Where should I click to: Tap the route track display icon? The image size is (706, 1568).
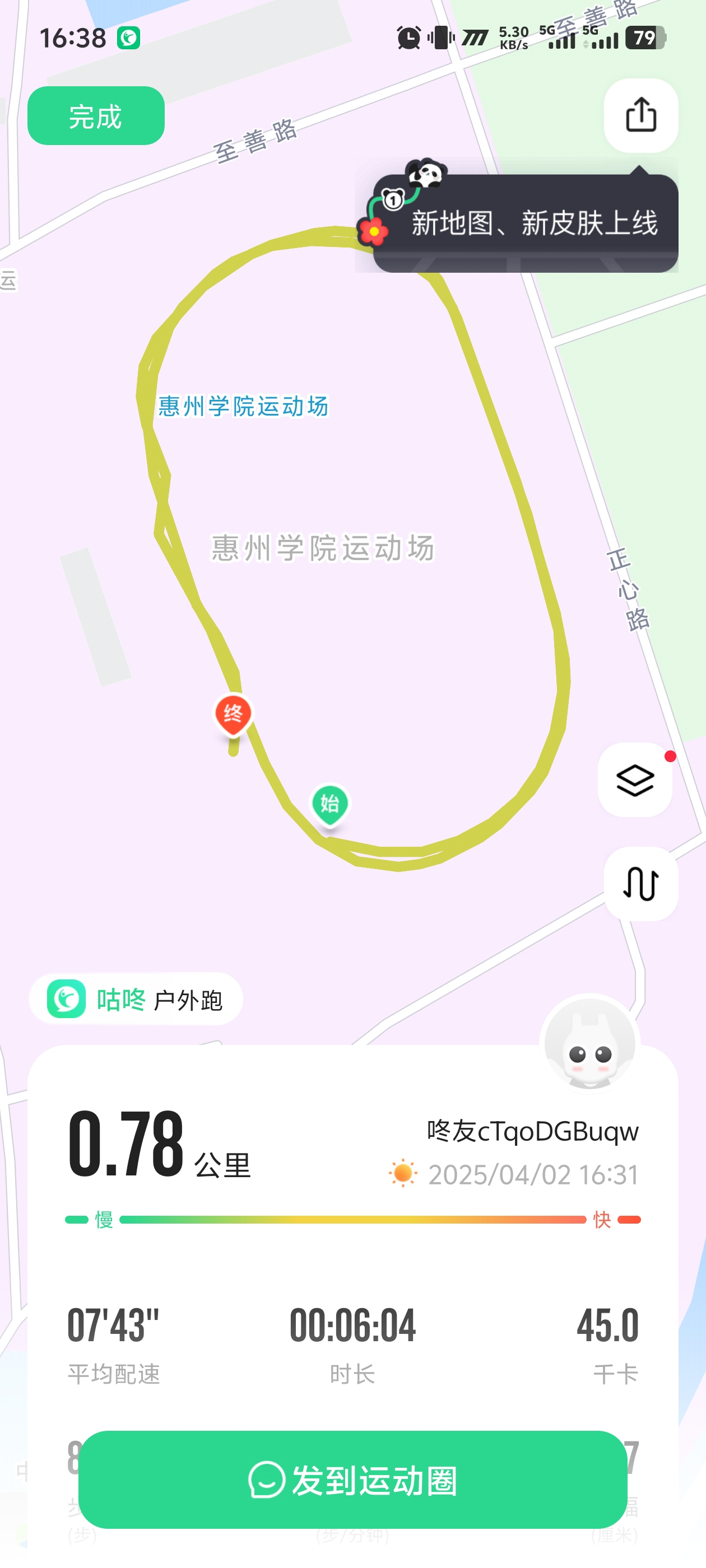point(640,883)
